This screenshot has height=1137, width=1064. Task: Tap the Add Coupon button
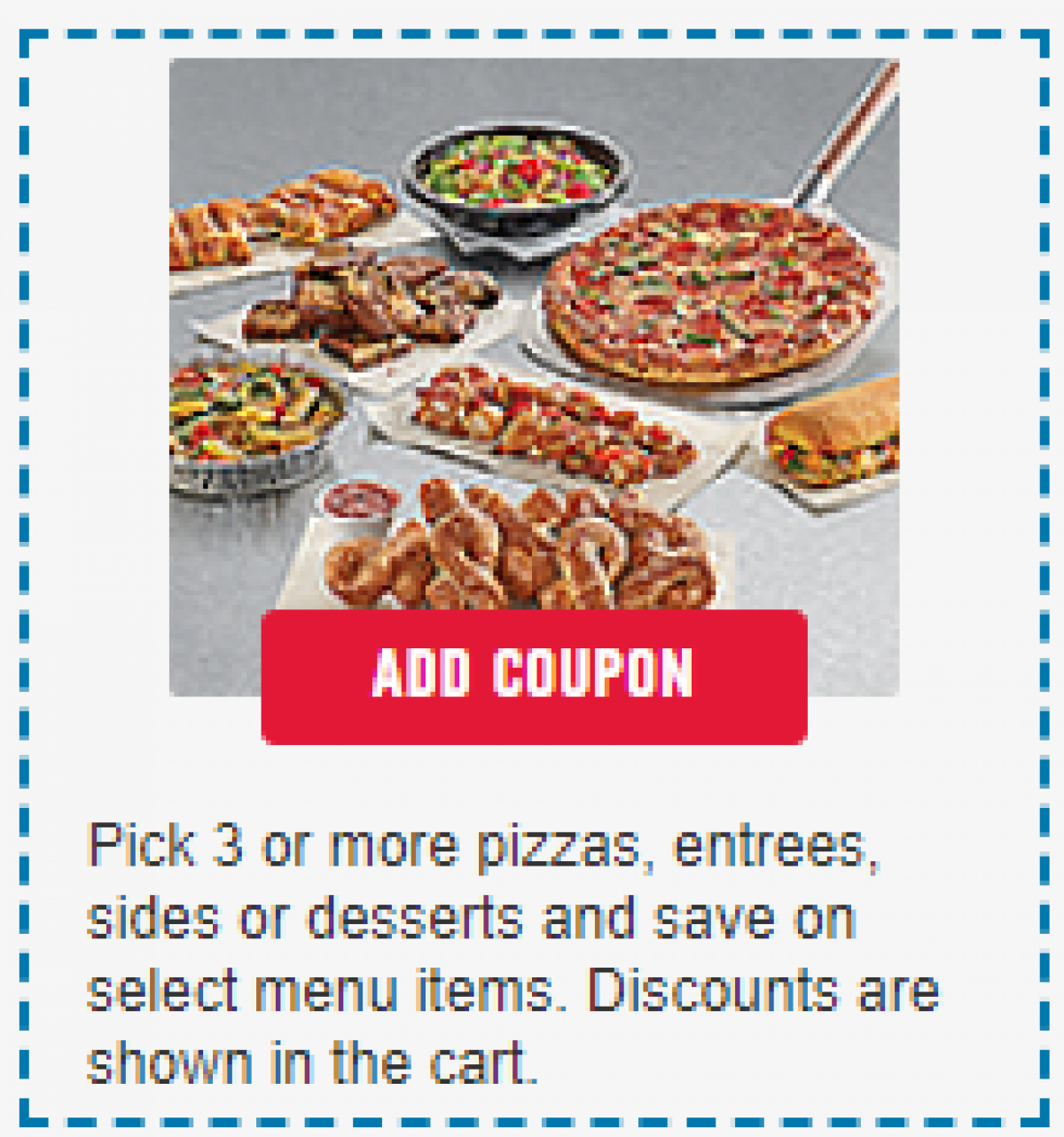[534, 676]
